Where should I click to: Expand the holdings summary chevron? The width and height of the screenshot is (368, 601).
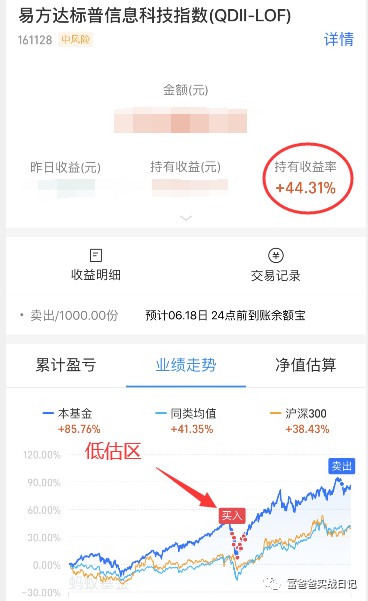point(186,218)
